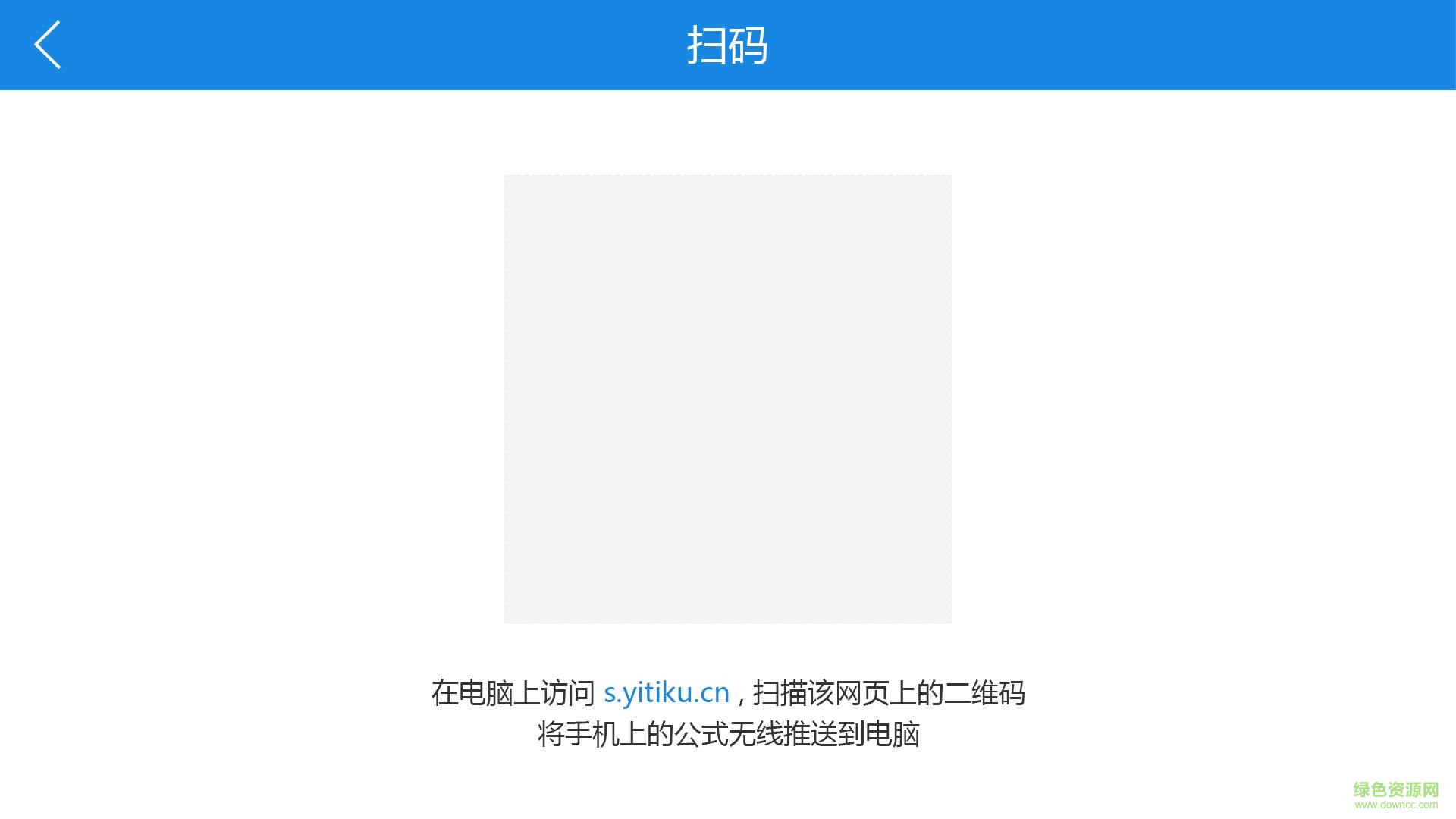Open the s.yitiku.cn link
Image resolution: width=1456 pixels, height=819 pixels.
click(x=666, y=693)
